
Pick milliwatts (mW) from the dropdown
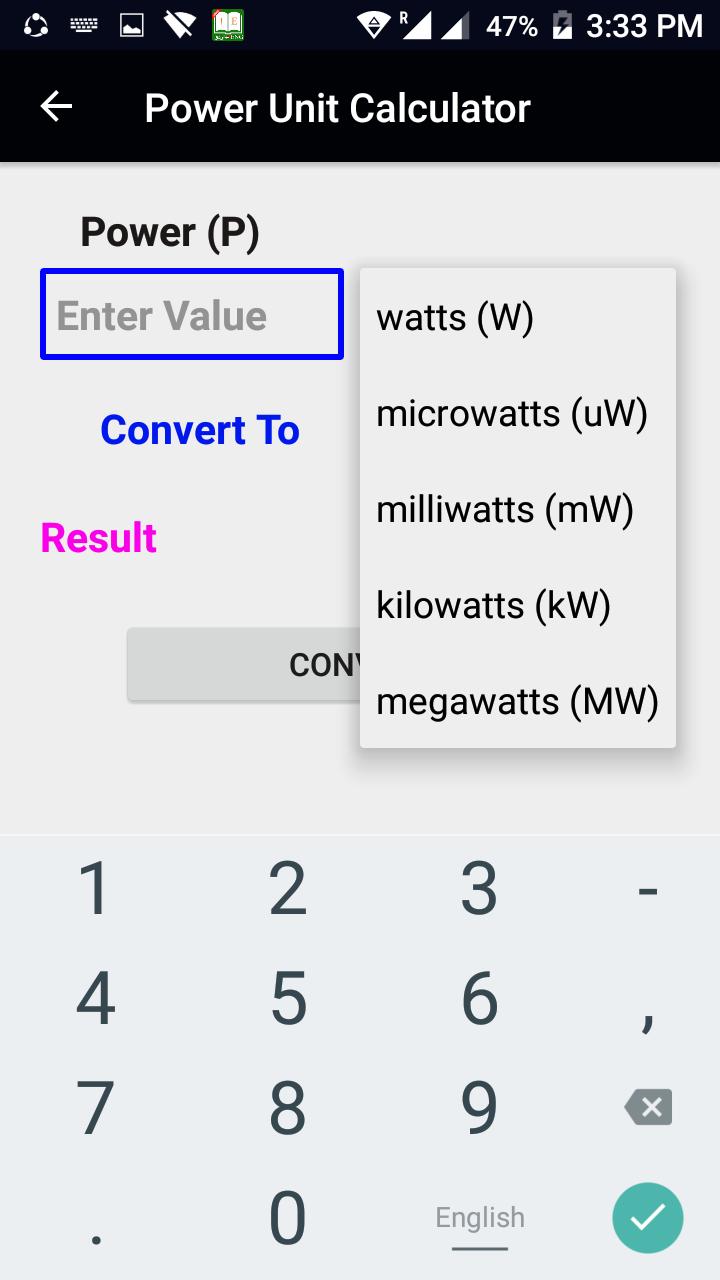pyautogui.click(x=517, y=510)
